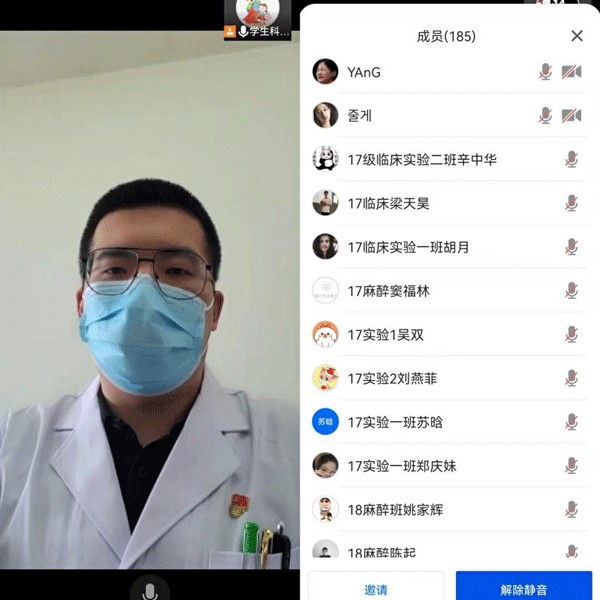Tap mic icon for 17实验2刘燕菲
The height and width of the screenshot is (600, 600).
pyautogui.click(x=571, y=378)
